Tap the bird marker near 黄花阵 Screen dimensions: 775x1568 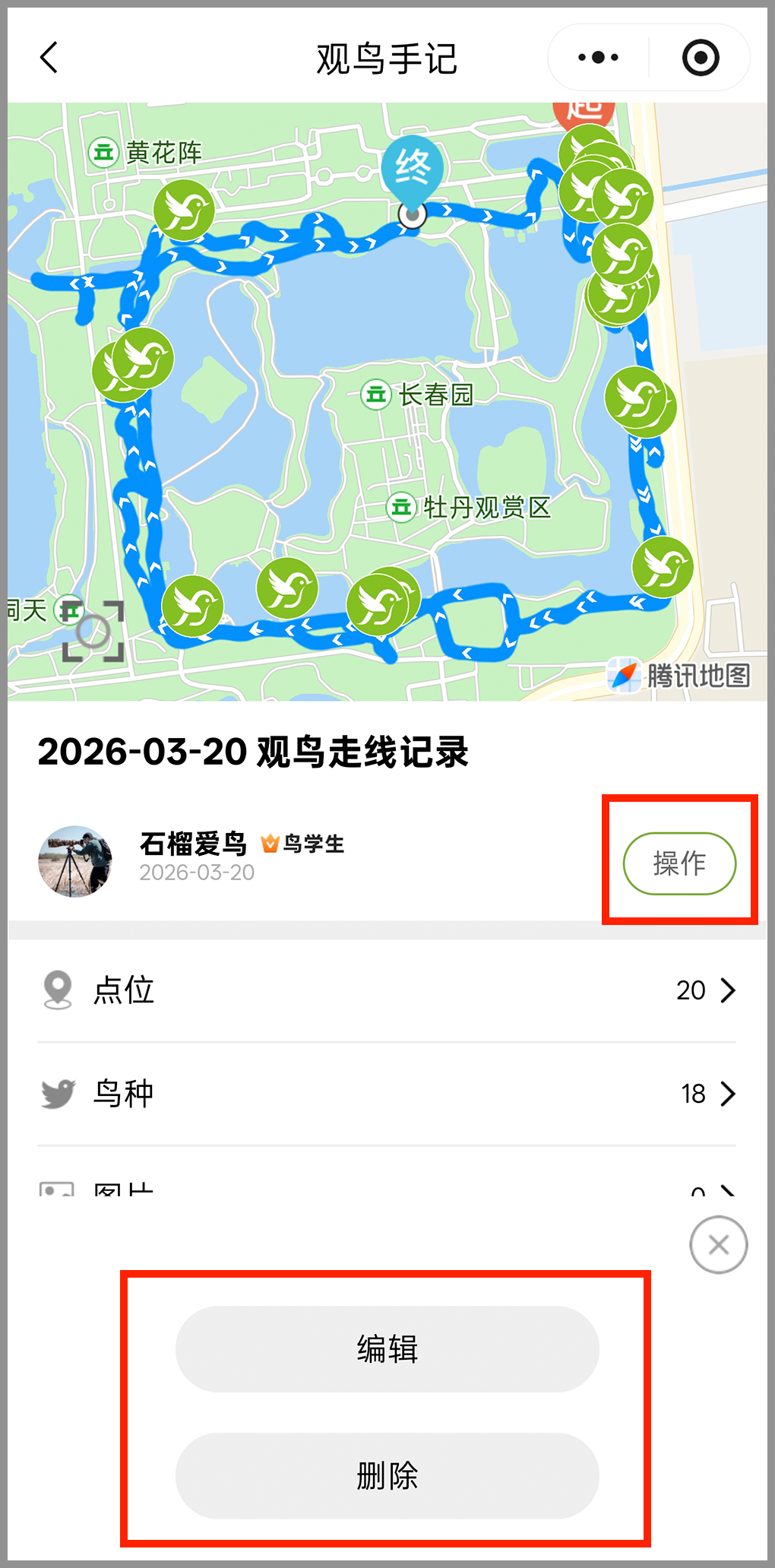pyautogui.click(x=184, y=211)
